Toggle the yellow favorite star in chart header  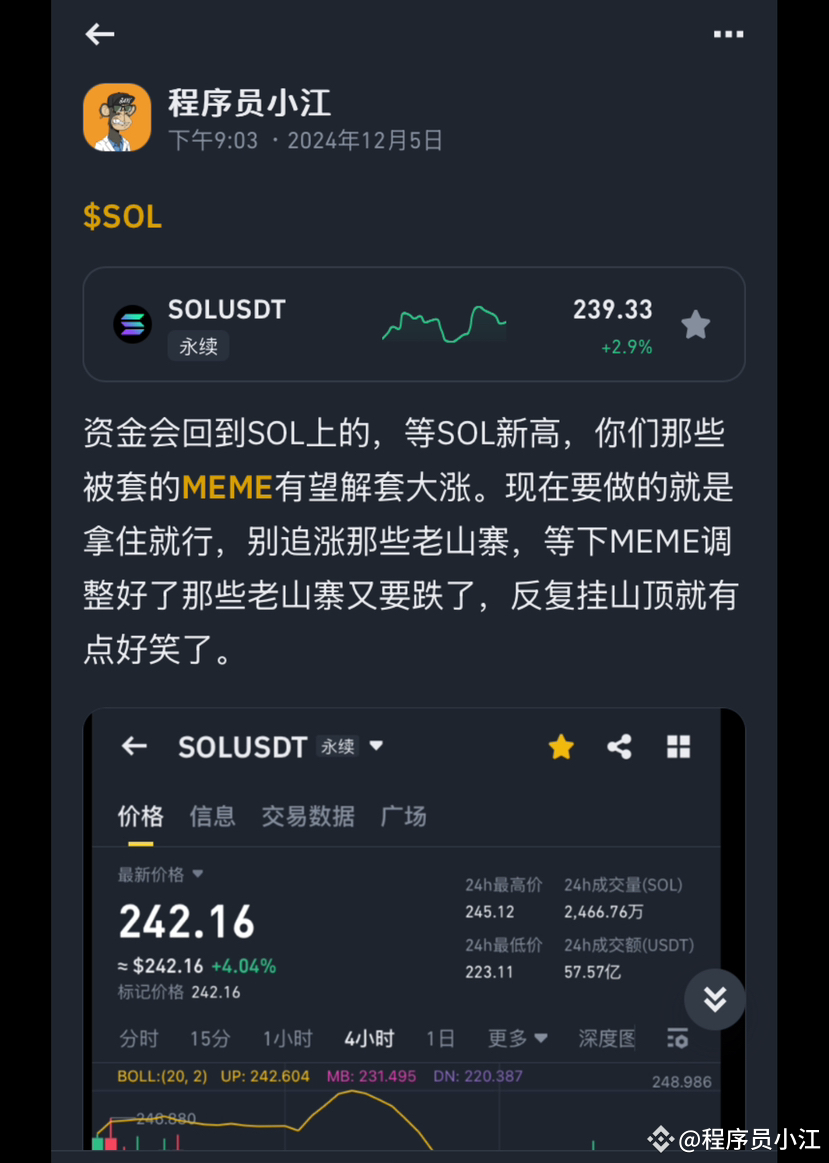pos(561,746)
